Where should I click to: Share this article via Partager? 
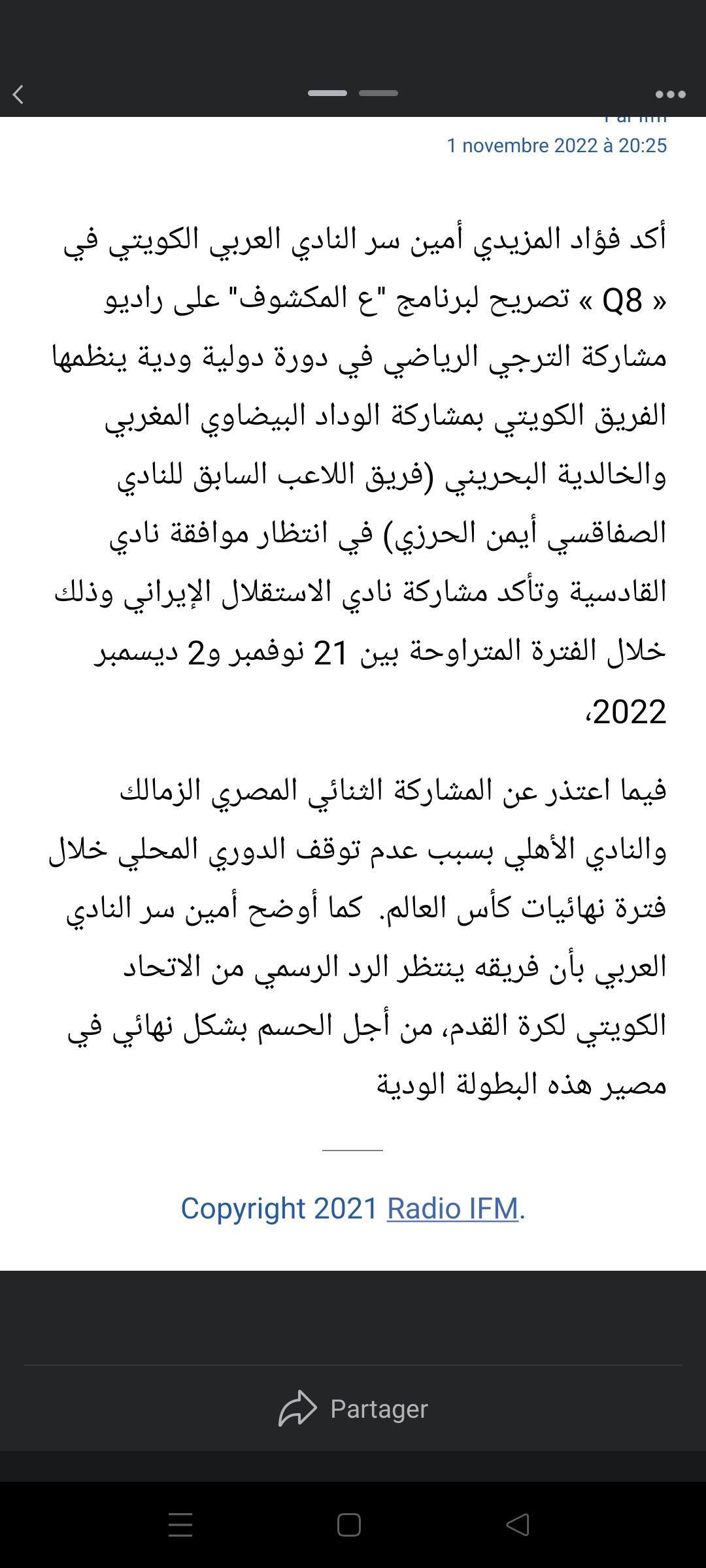(x=353, y=1409)
